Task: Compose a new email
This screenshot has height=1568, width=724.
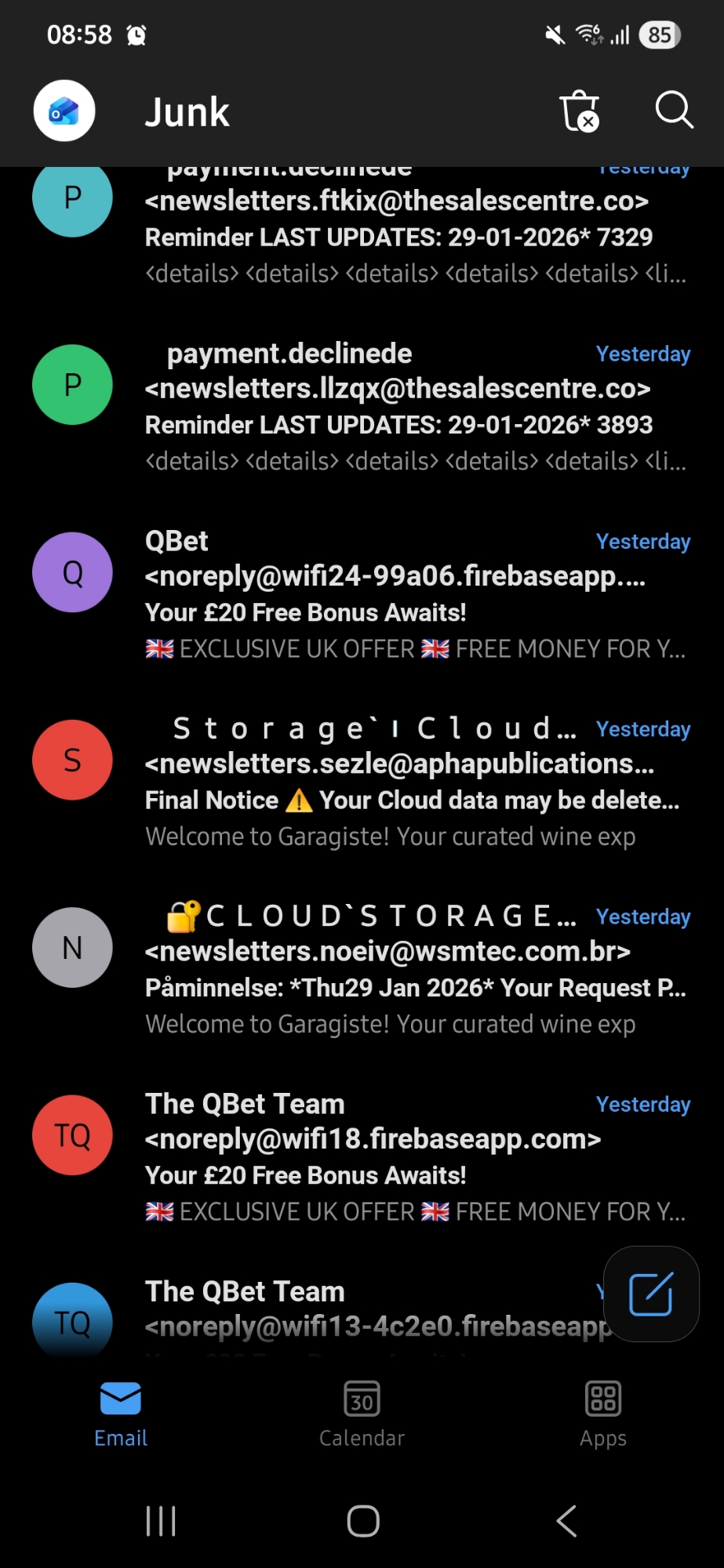Action: coord(651,1294)
